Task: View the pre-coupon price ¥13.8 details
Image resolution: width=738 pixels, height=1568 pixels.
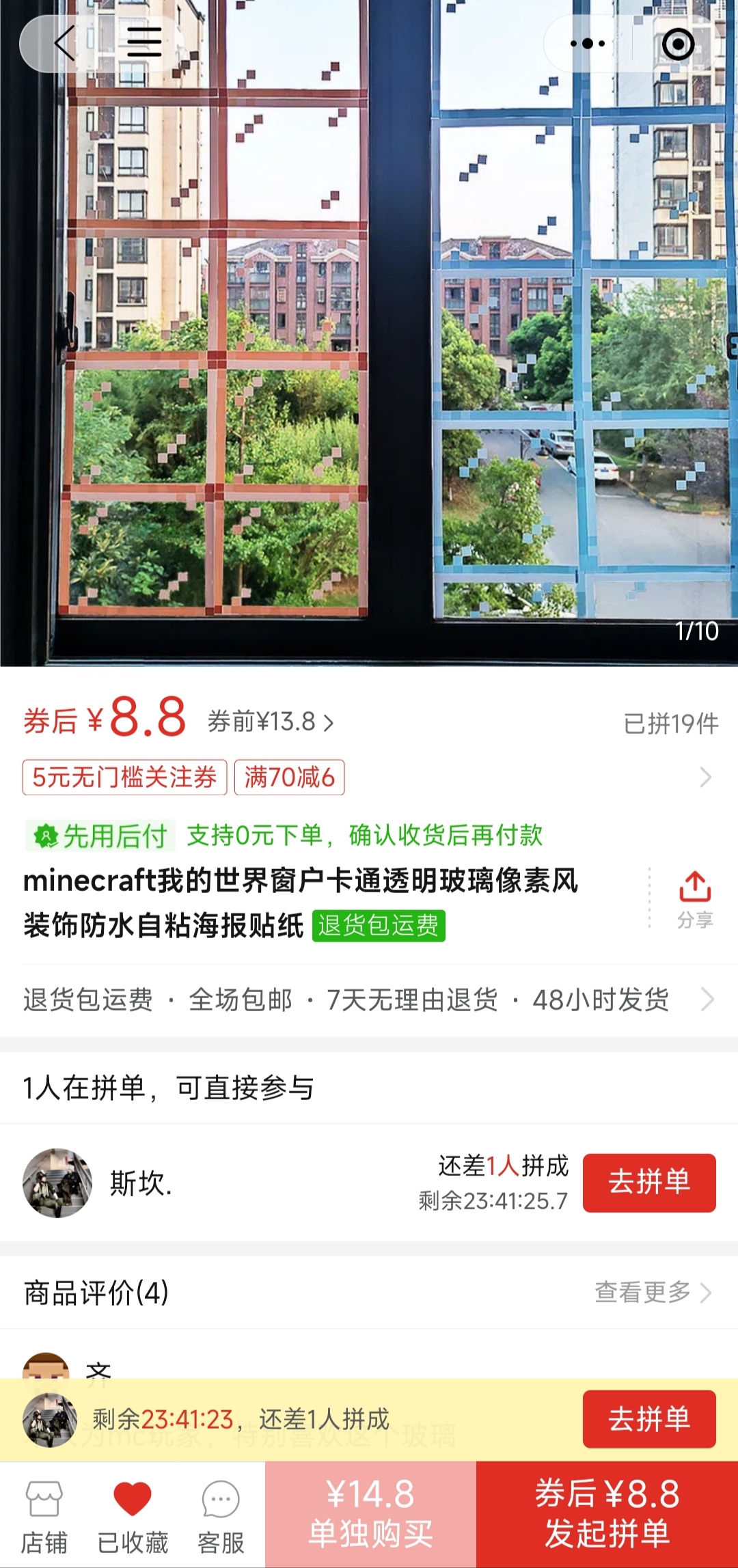Action: tap(271, 722)
